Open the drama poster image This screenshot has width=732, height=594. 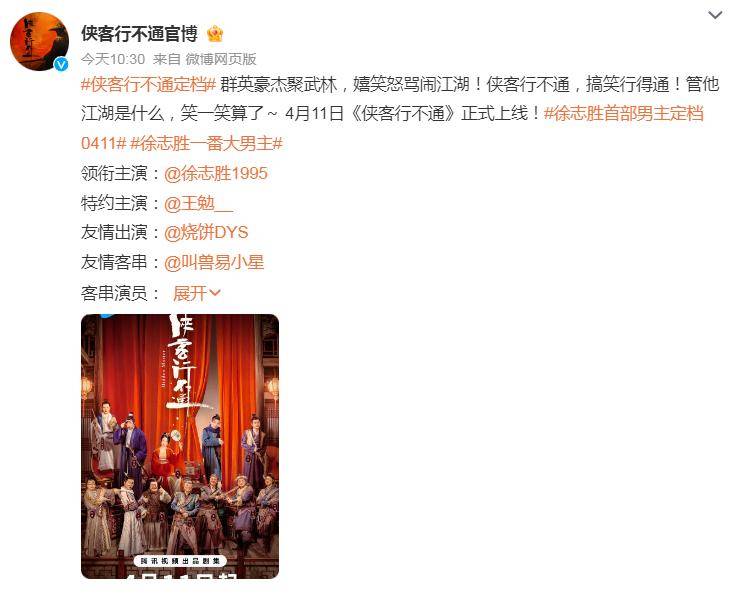point(180,446)
